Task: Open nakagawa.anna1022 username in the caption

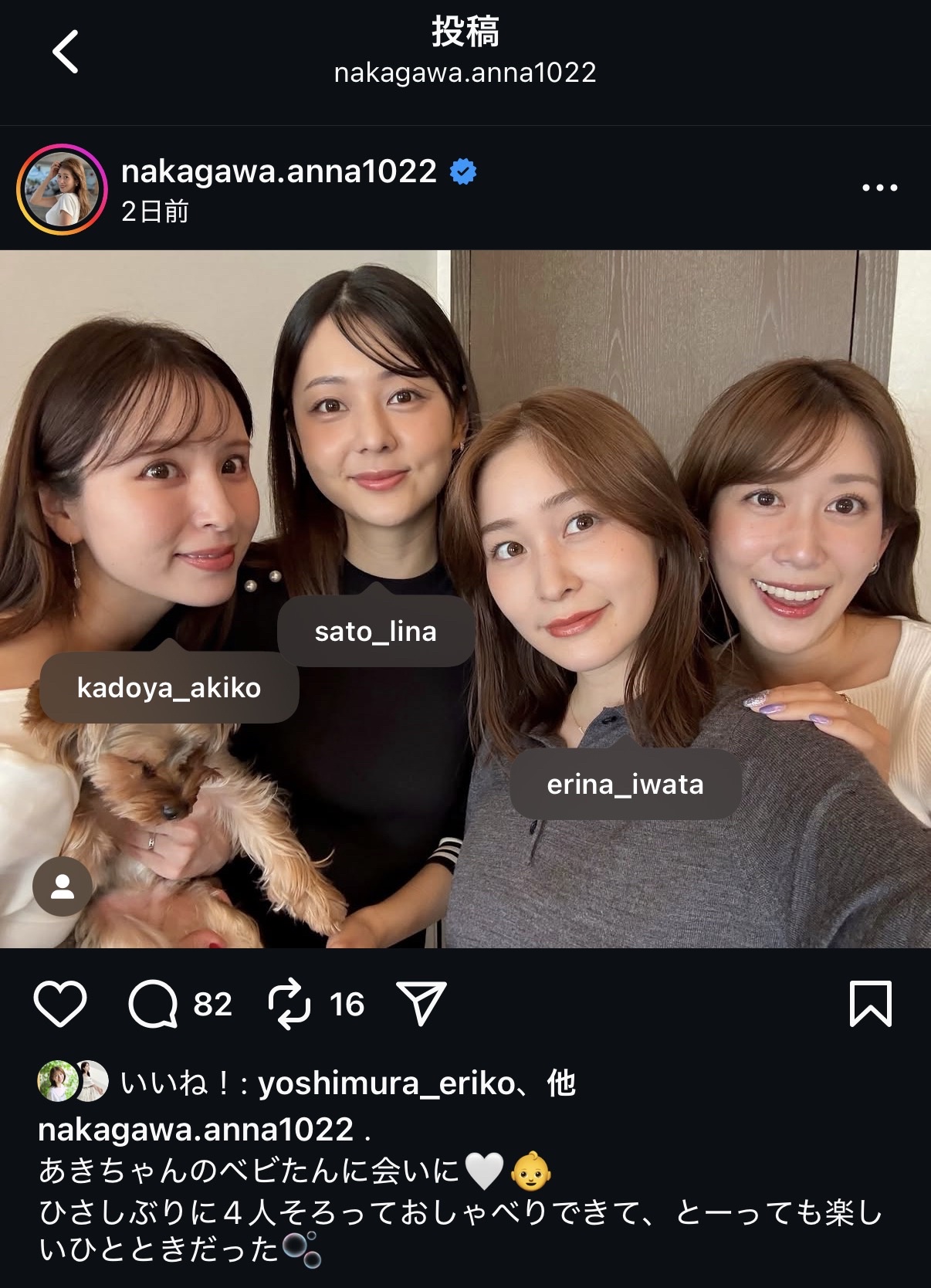Action: 195,1130
